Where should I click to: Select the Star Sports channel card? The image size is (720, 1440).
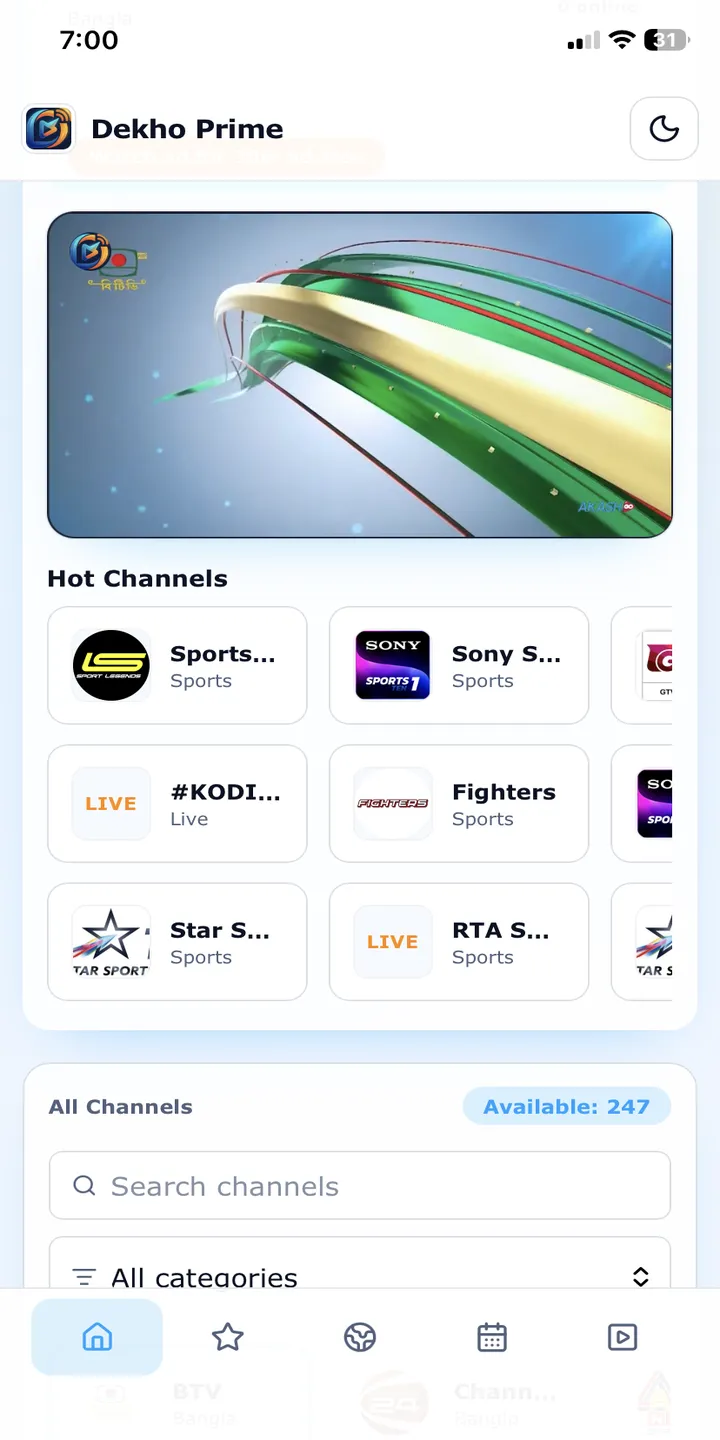(x=177, y=941)
